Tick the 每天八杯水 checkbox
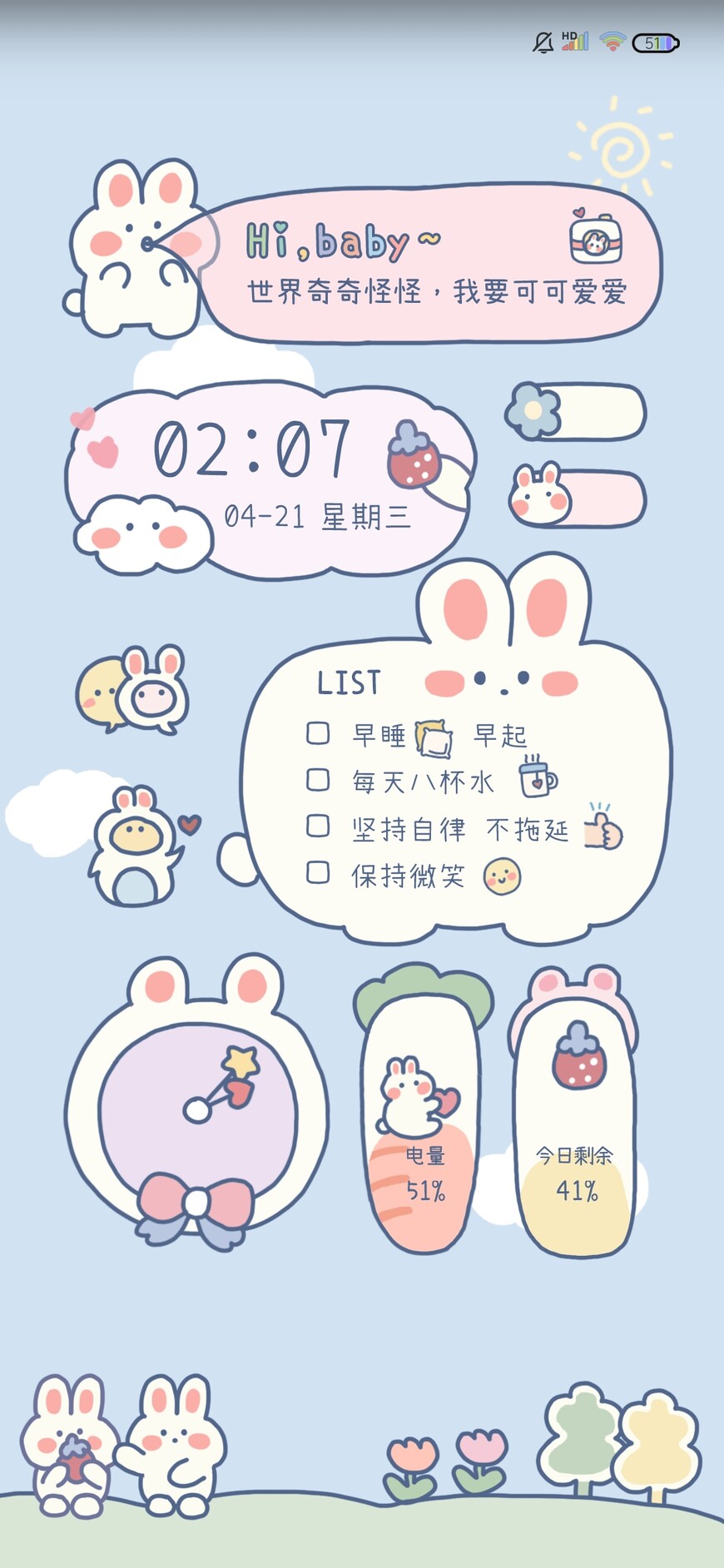The width and height of the screenshot is (724, 1568). coord(318,780)
